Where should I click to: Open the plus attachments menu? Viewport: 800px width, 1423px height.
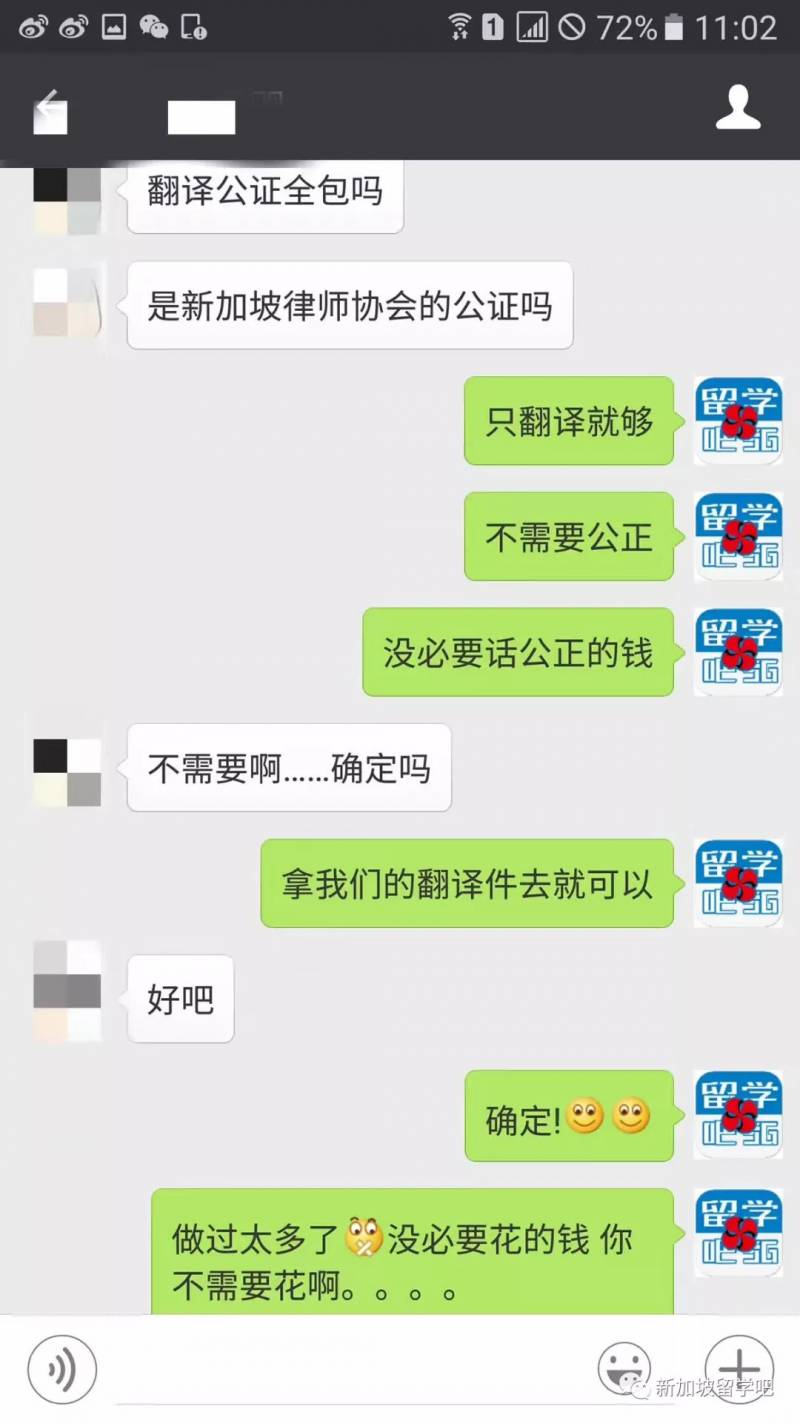click(x=738, y=1366)
